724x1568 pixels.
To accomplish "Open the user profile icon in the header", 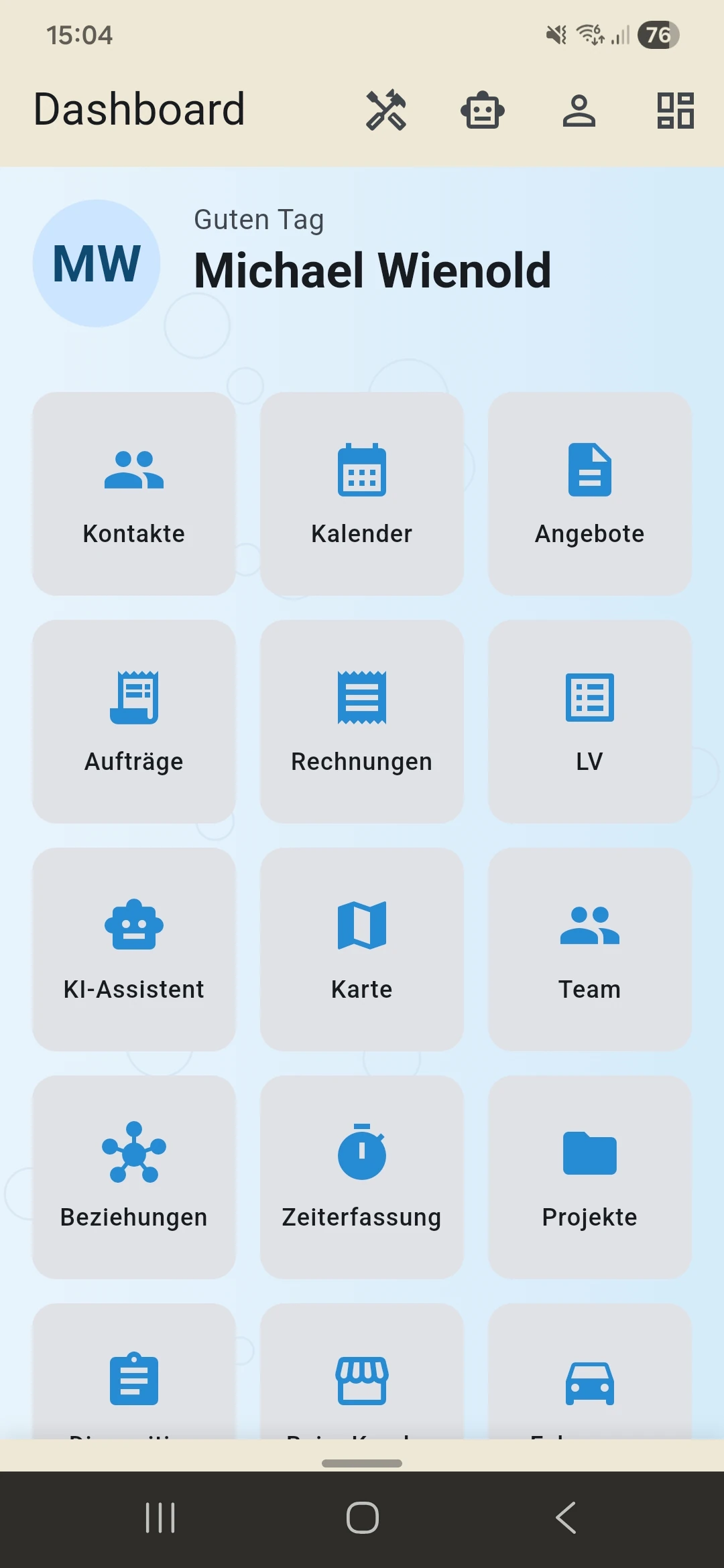I will [x=581, y=110].
